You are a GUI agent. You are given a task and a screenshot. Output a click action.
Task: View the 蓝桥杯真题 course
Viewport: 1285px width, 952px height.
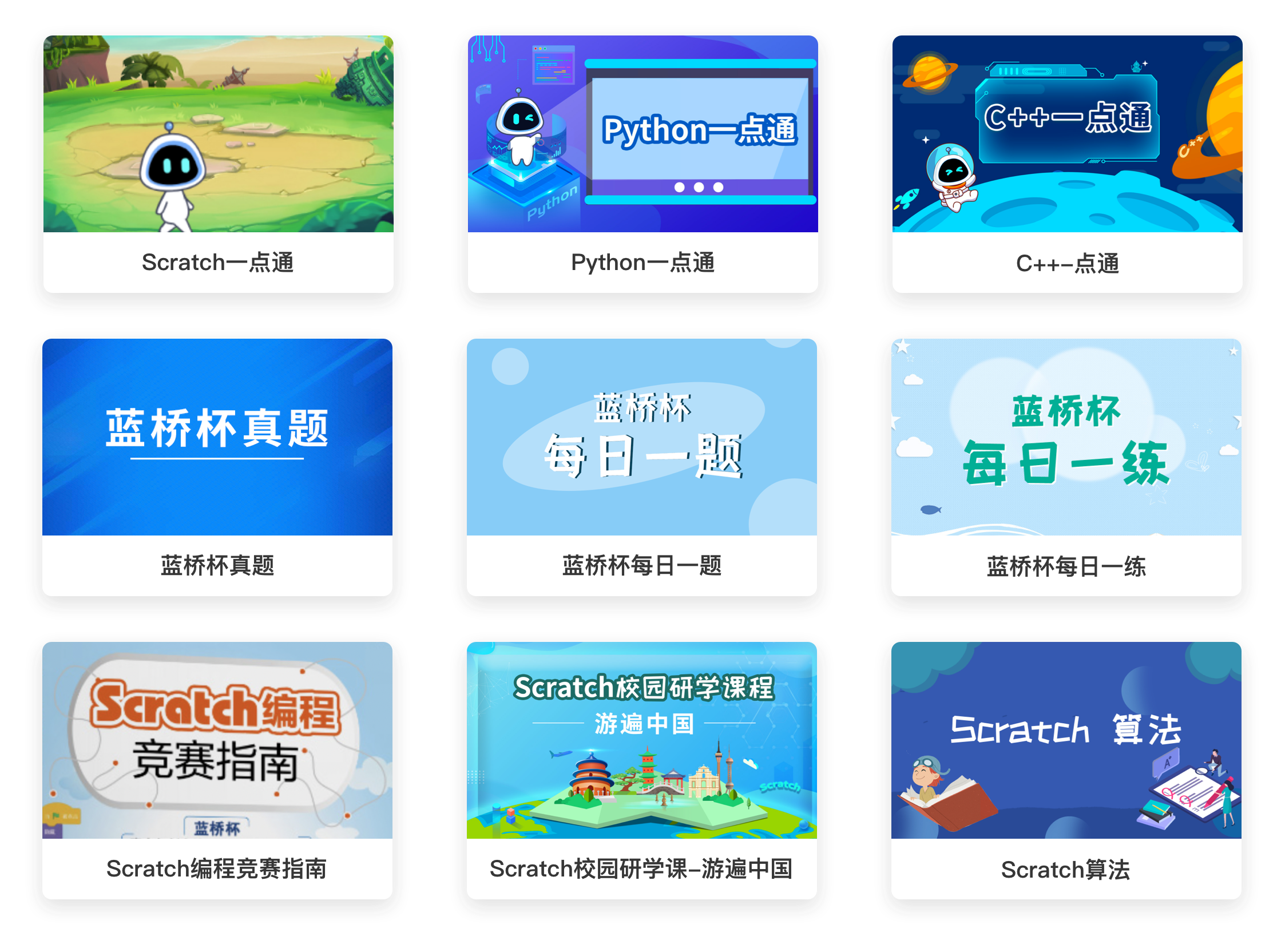[x=217, y=467]
